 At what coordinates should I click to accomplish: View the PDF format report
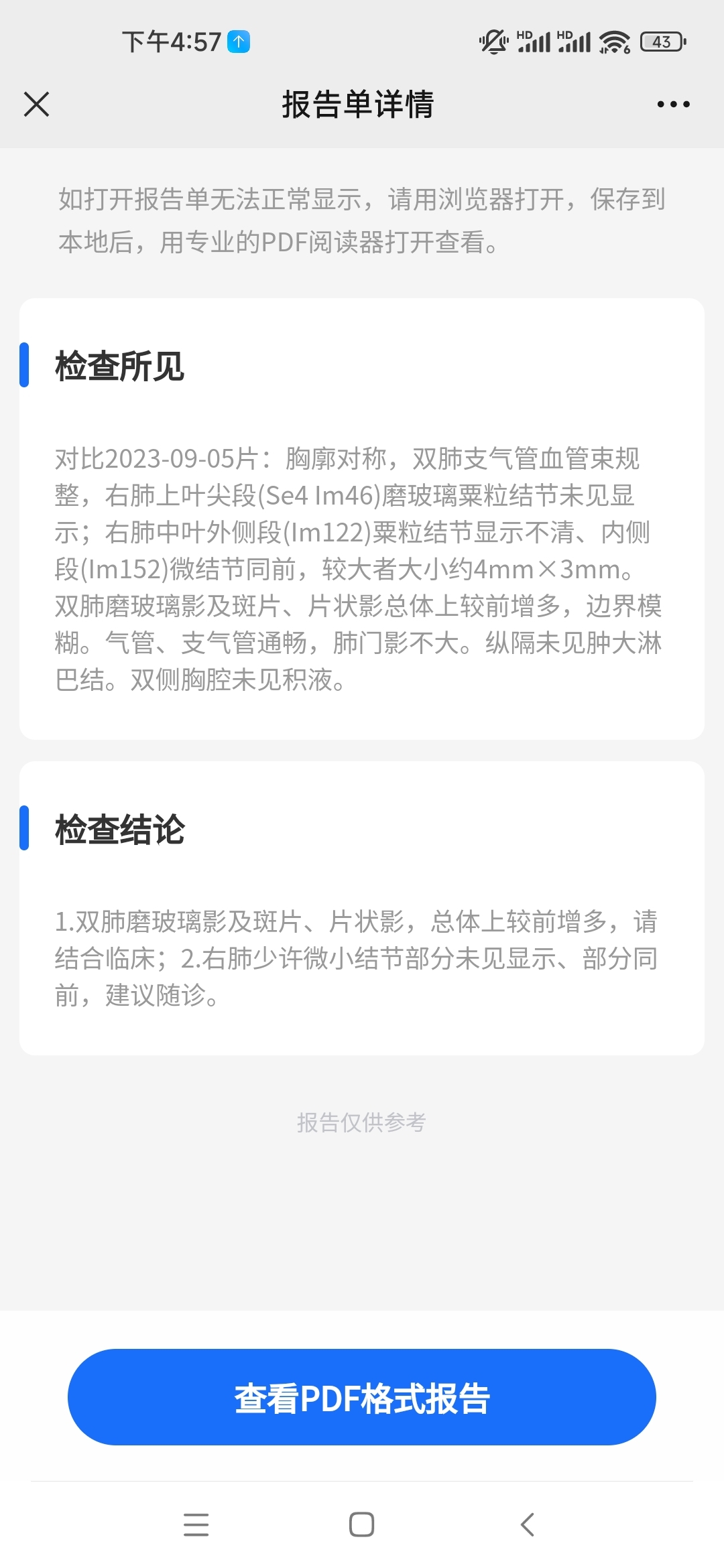pos(362,1397)
